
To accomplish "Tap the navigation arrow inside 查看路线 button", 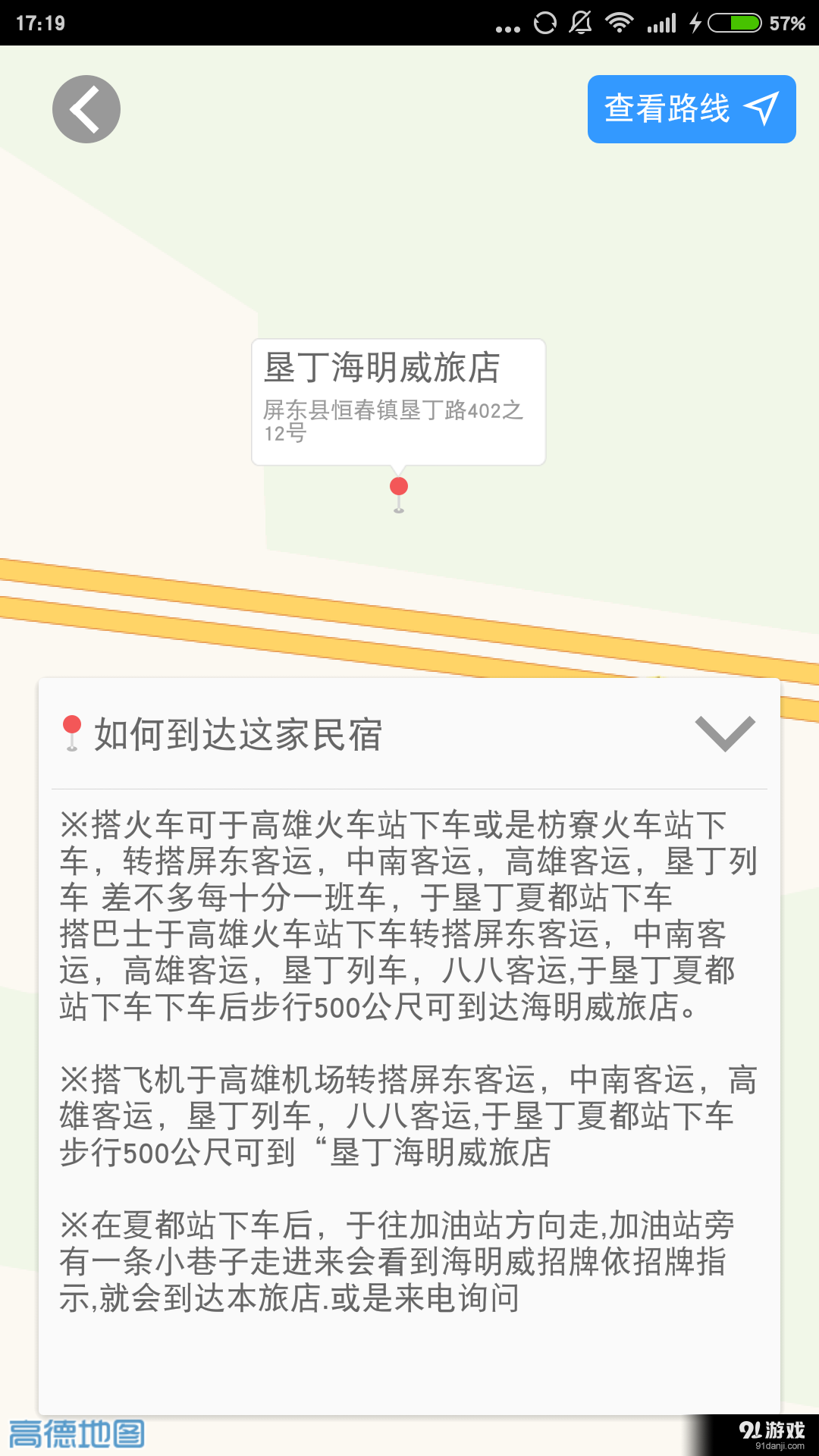I will [x=761, y=108].
